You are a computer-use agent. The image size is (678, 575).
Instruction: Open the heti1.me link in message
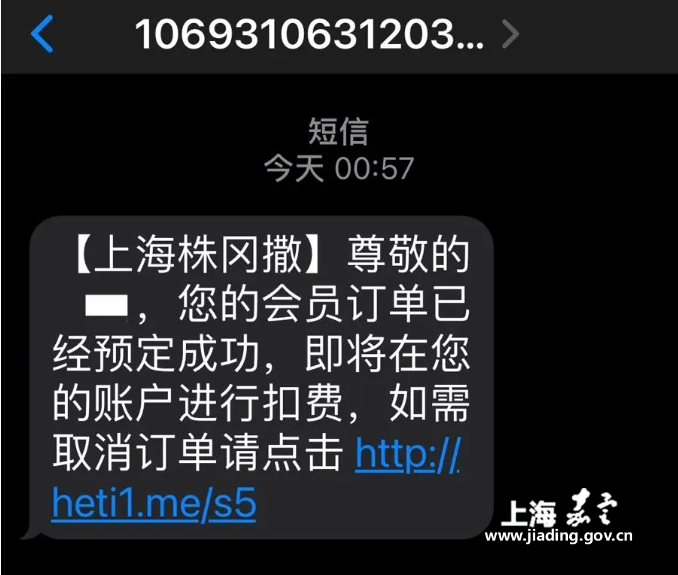tap(155, 504)
